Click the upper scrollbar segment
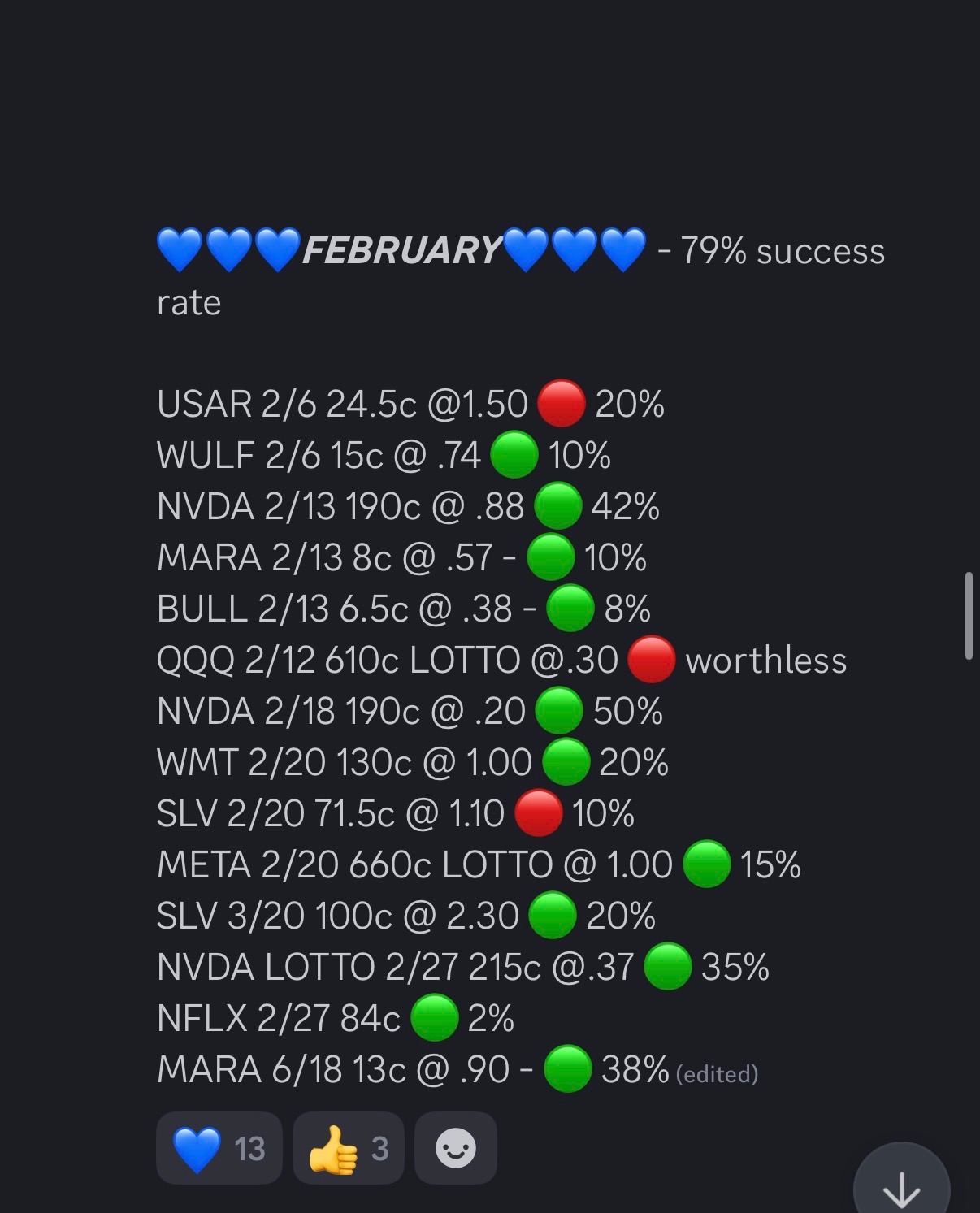The image size is (980, 1213). 970,593
